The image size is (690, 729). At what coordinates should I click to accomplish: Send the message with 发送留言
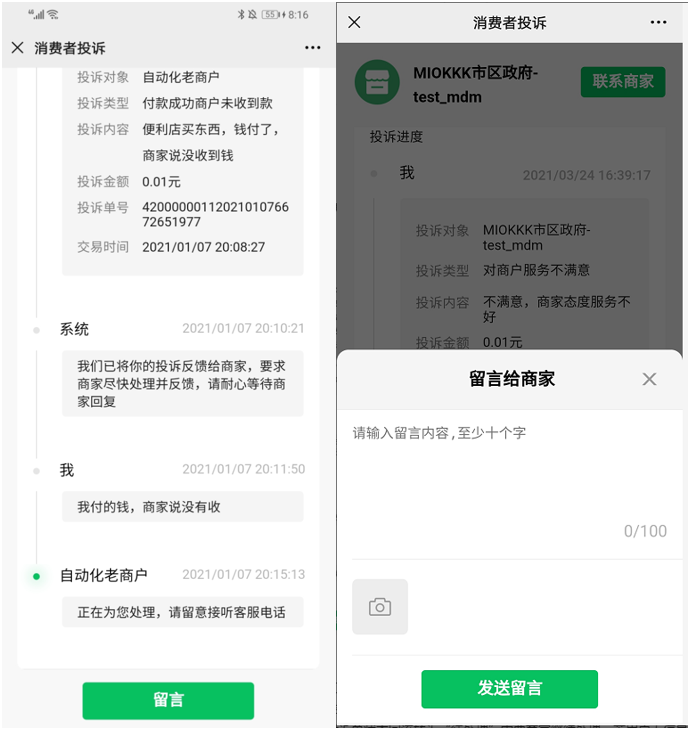(509, 689)
